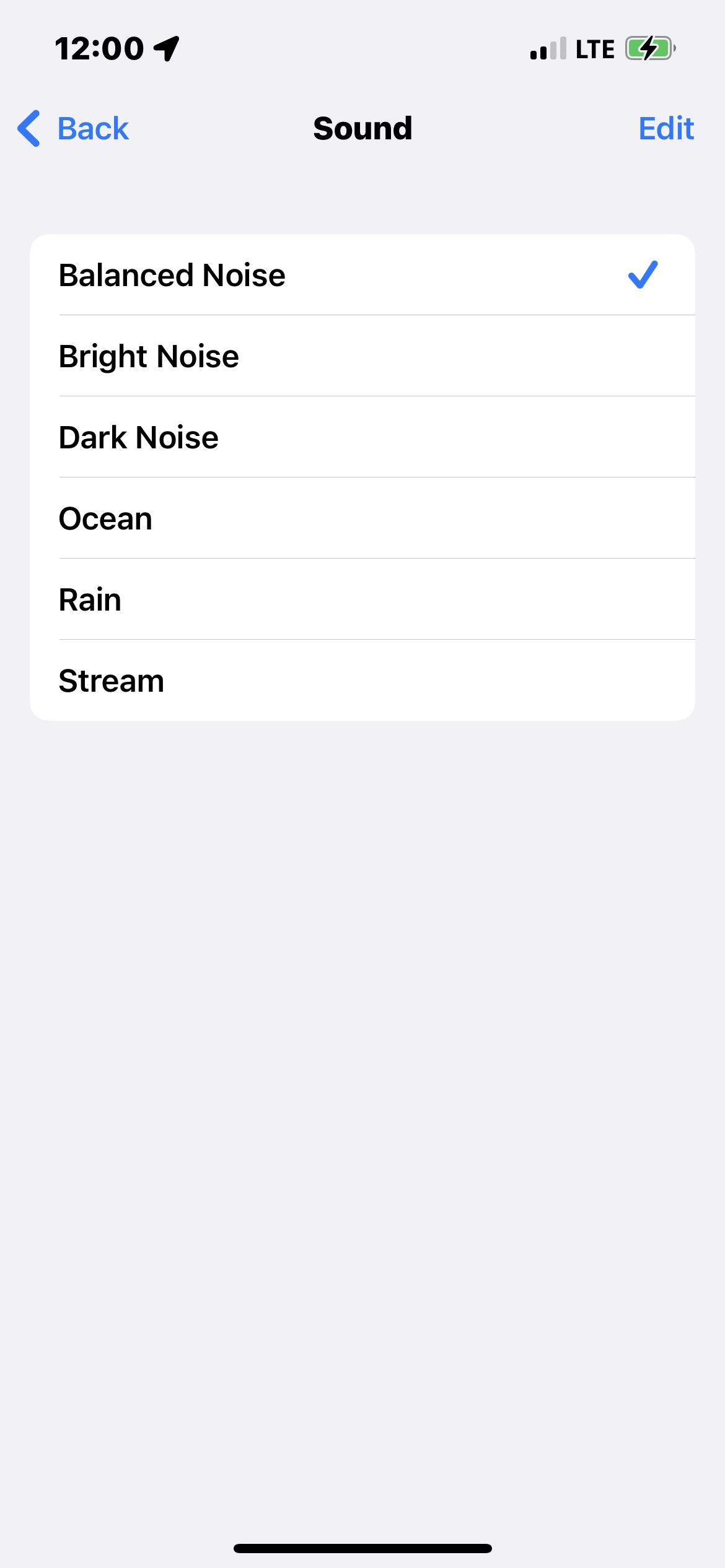Choose Bright Noise as background sound
This screenshot has height=1568, width=725.
362,356
